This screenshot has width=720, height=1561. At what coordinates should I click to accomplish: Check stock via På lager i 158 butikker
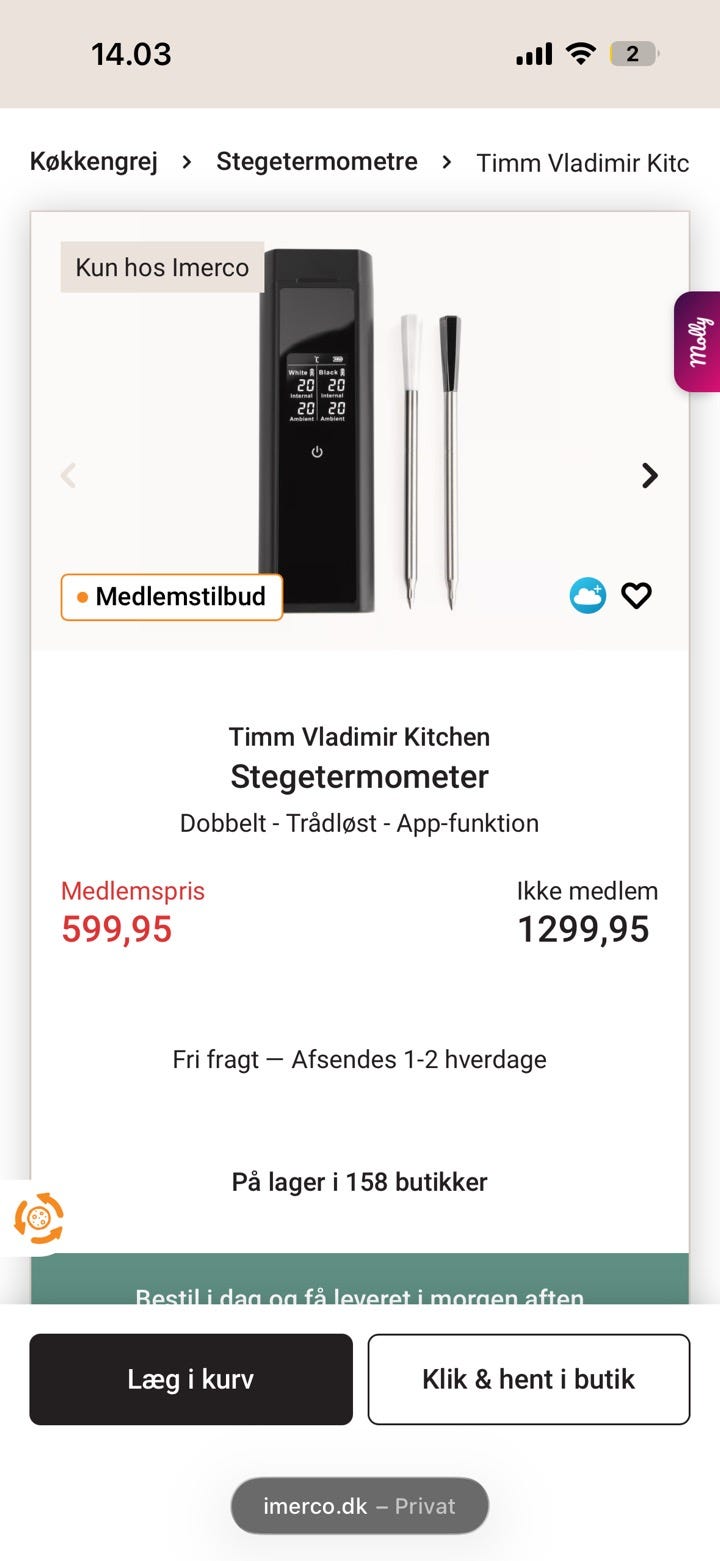click(359, 1182)
